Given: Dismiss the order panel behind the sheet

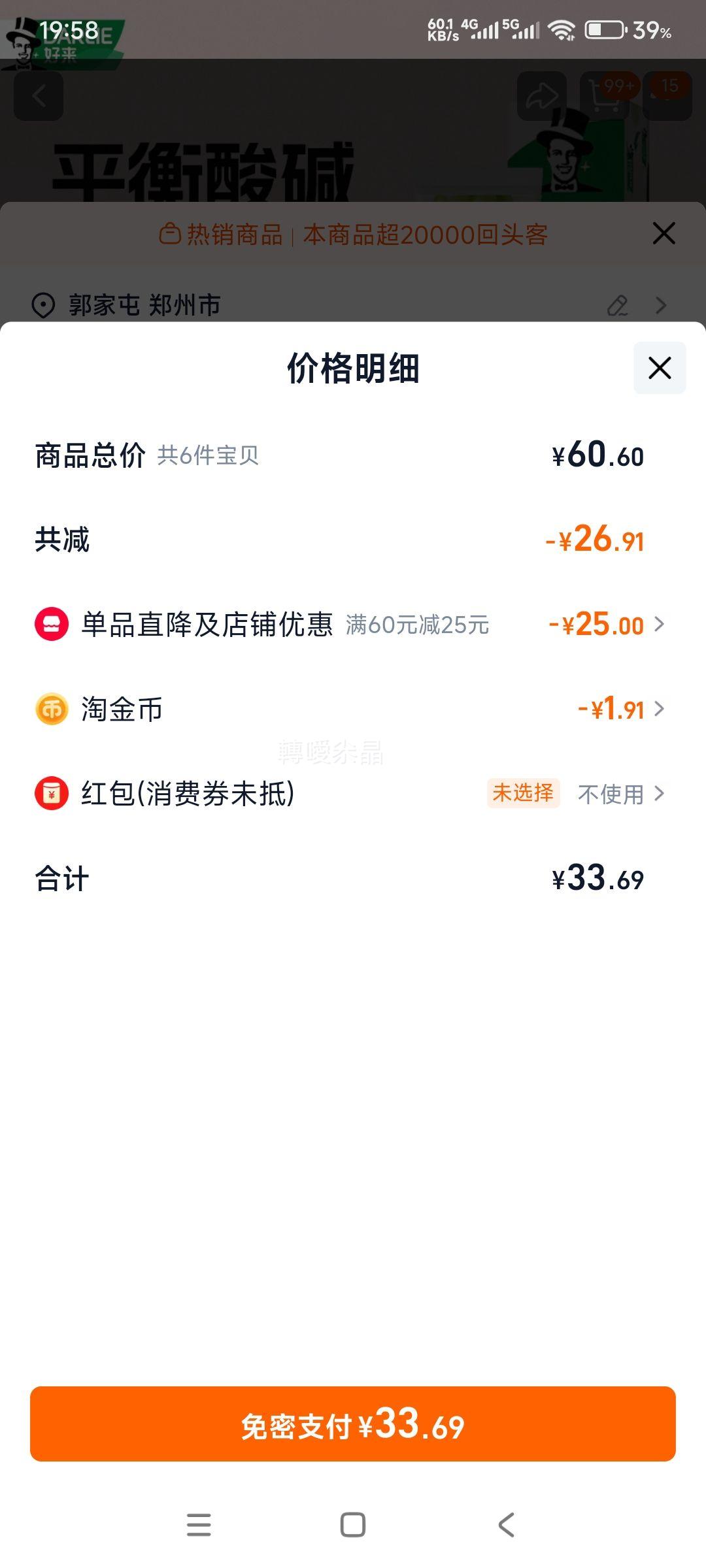Looking at the screenshot, I should pos(664,234).
